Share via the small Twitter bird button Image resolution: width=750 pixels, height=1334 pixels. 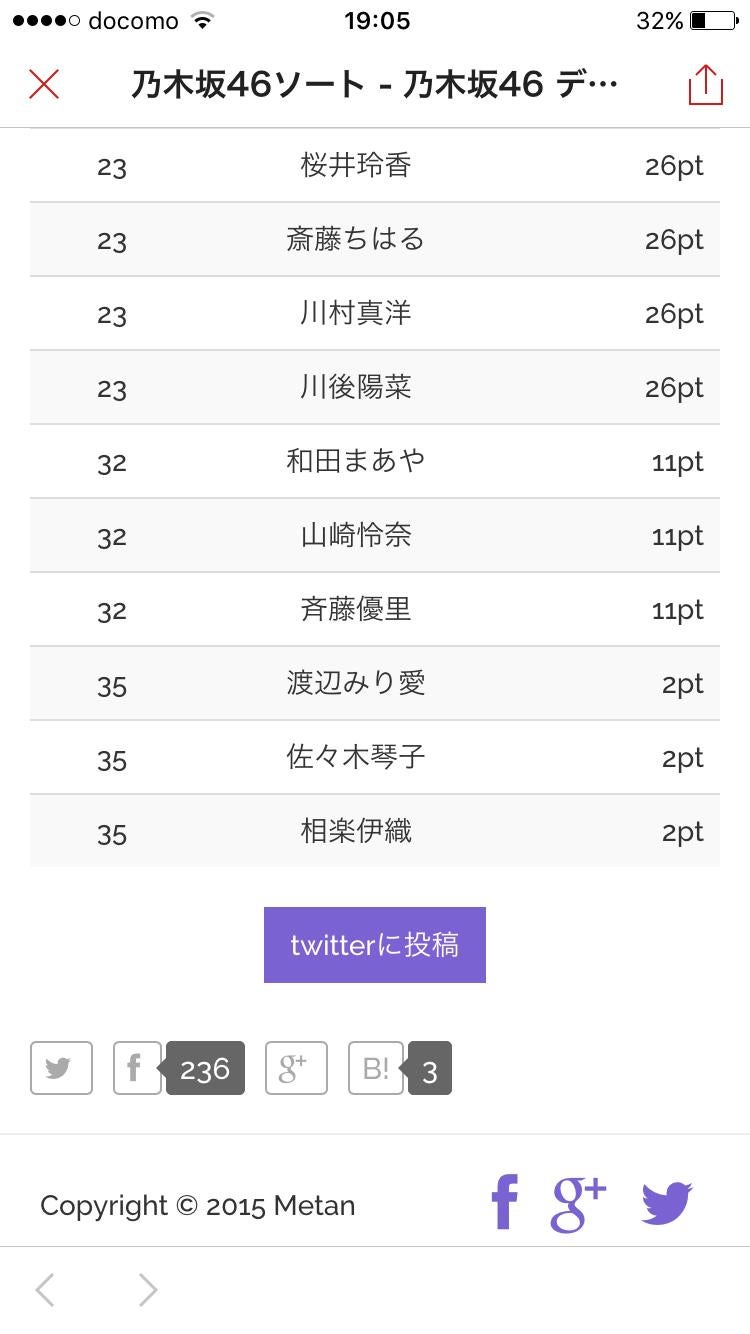click(61, 1068)
